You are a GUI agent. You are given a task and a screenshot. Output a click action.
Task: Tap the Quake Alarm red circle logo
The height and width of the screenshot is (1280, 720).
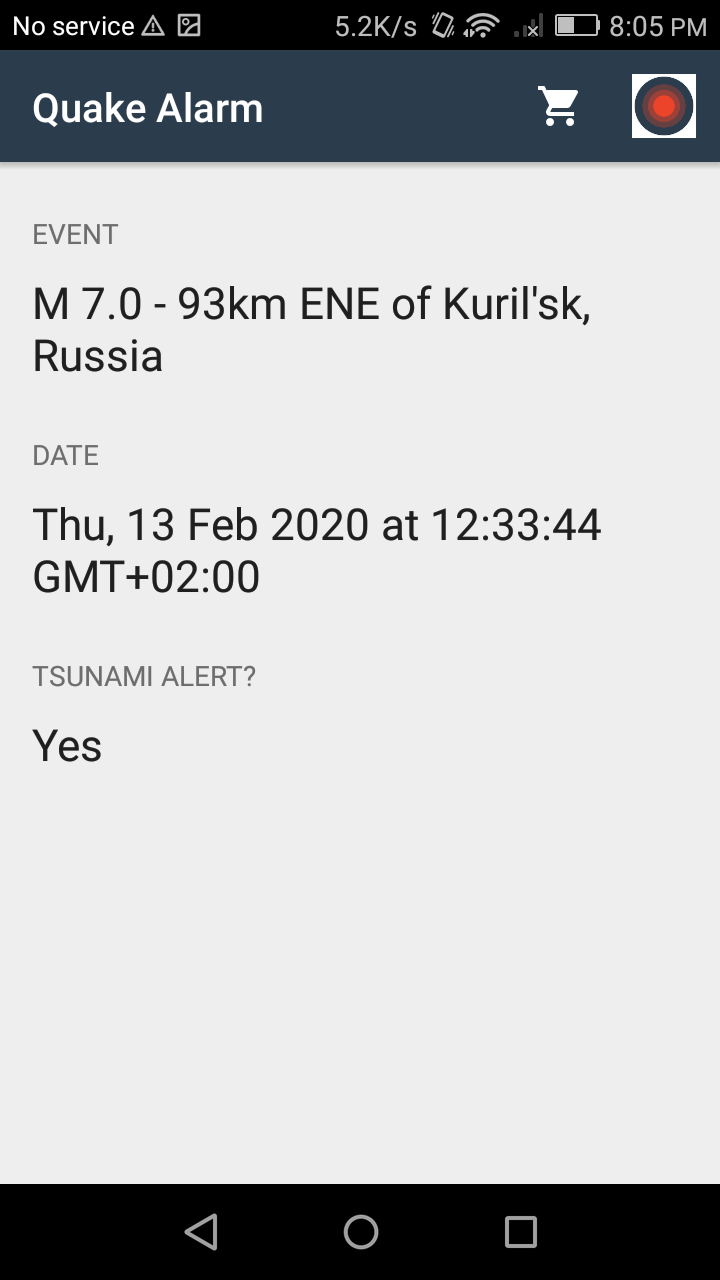coord(663,105)
